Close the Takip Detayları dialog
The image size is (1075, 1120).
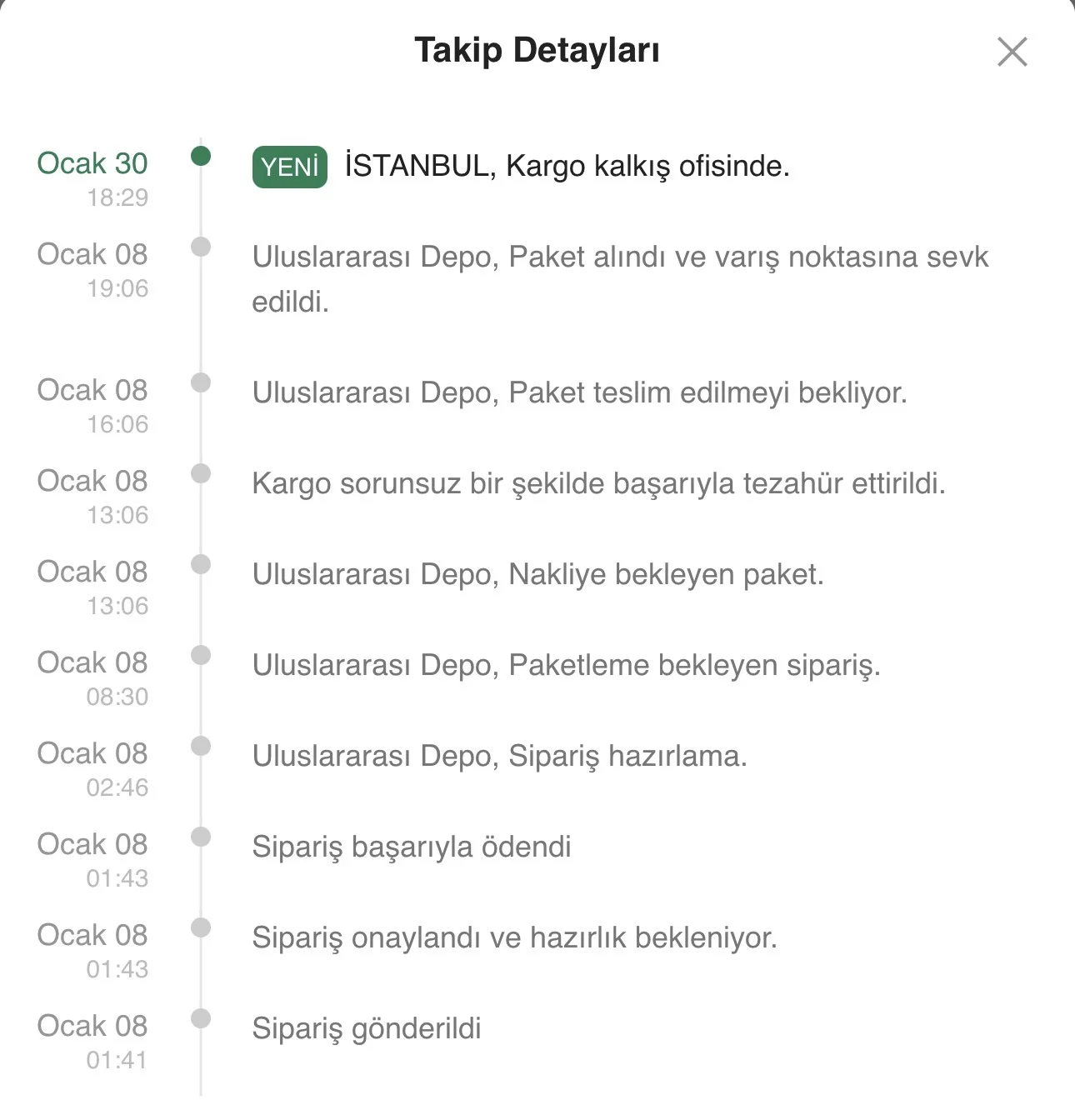[1012, 52]
